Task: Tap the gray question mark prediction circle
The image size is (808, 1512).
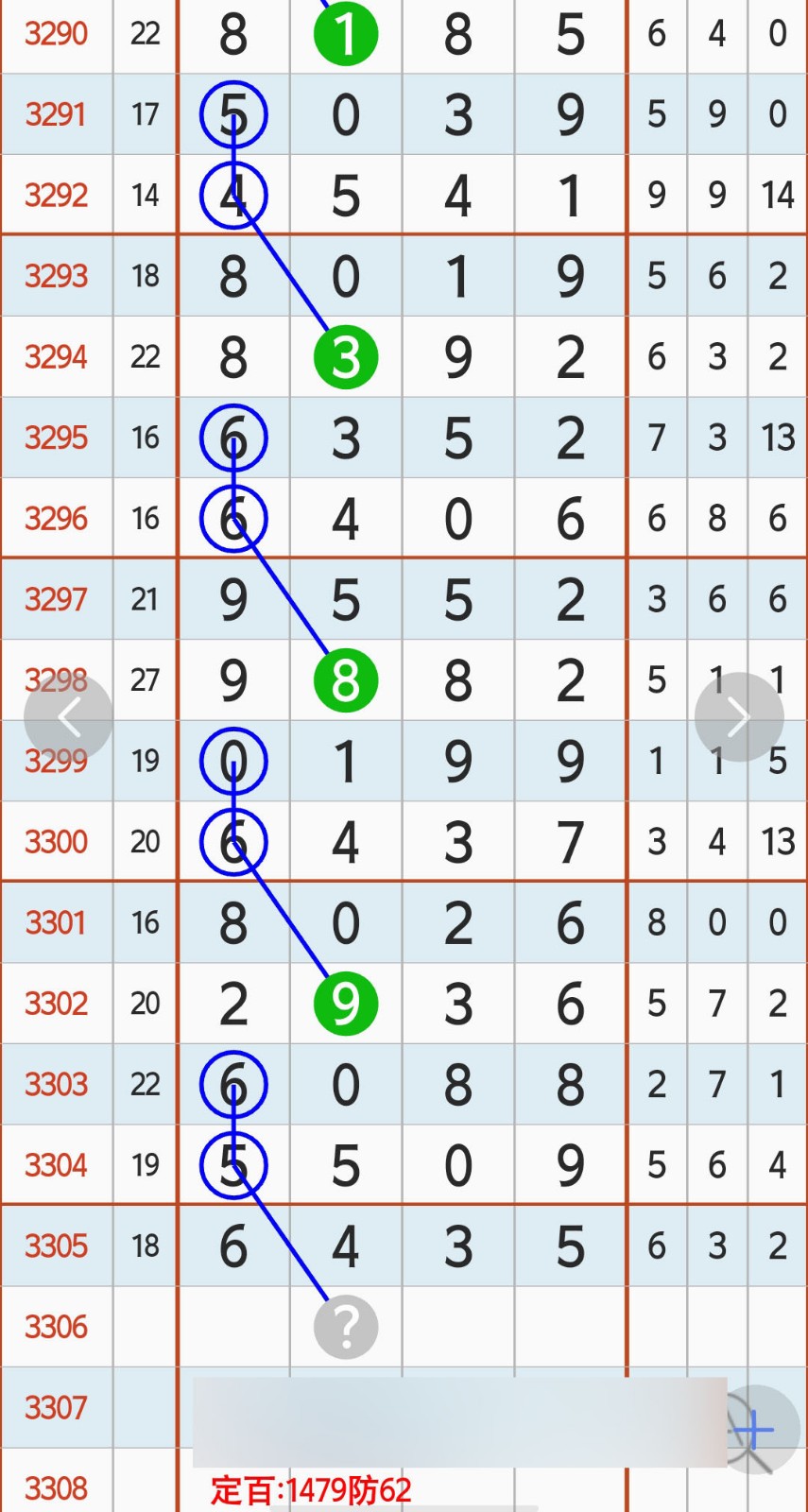Action: pyautogui.click(x=345, y=1327)
